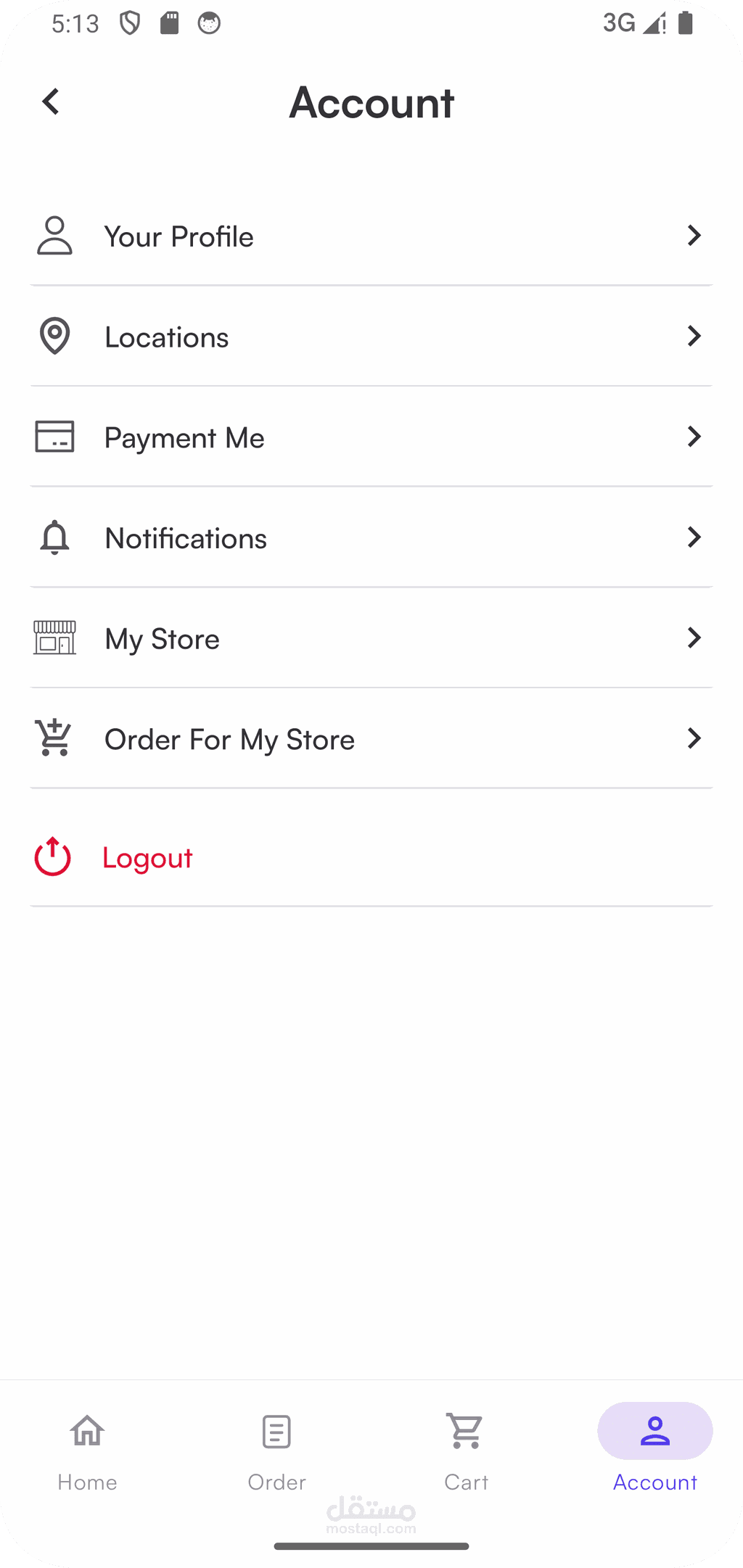The image size is (743, 1568).
Task: Open Notifications settings
Action: 370,538
